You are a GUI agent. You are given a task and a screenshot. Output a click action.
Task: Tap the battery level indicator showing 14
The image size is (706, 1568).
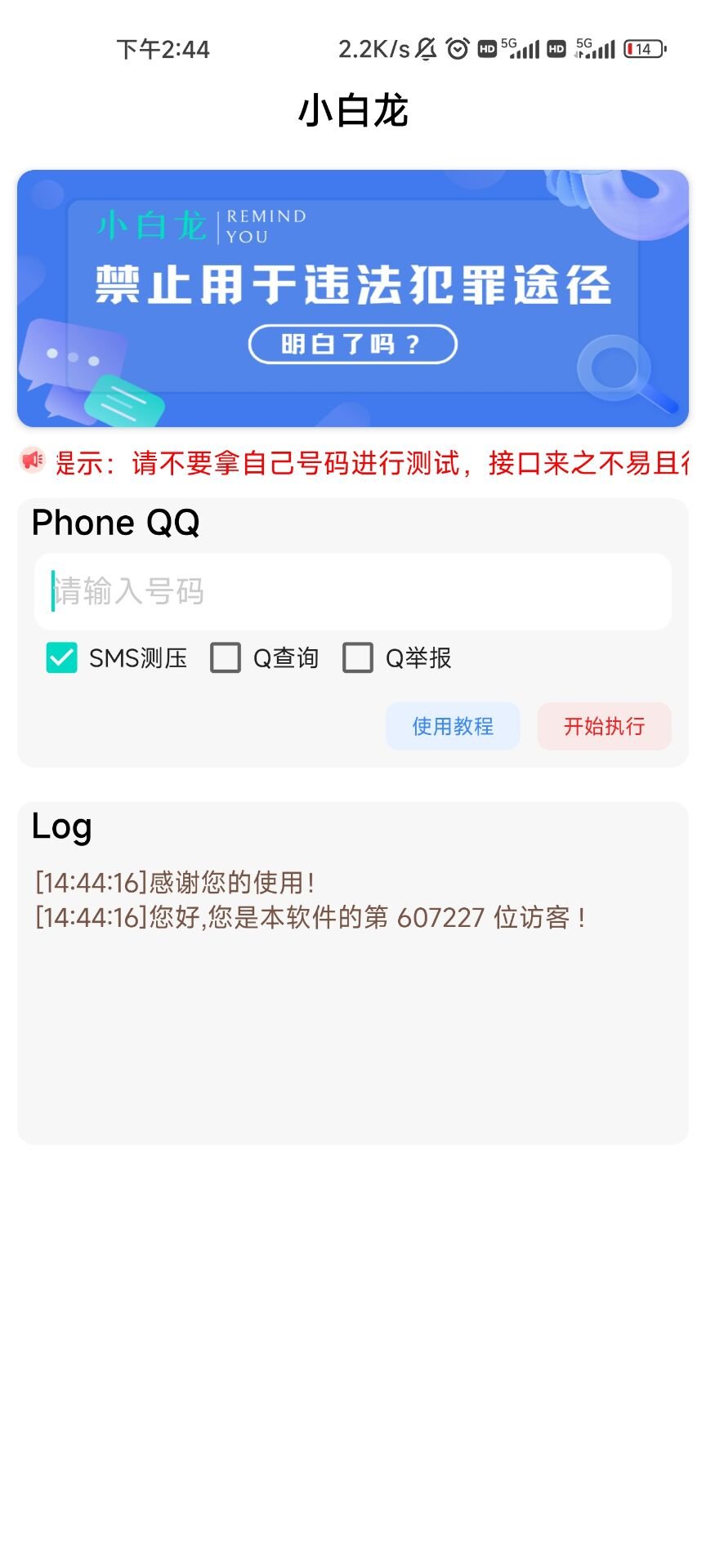point(644,49)
